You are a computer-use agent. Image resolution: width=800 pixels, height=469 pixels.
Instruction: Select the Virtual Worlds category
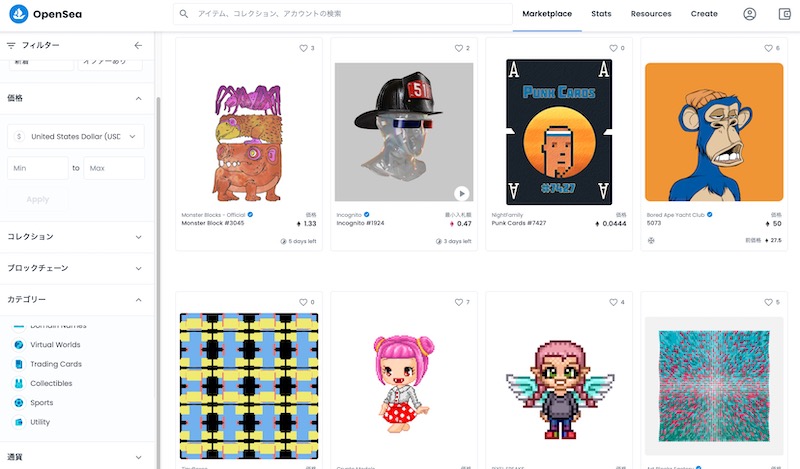[54, 345]
